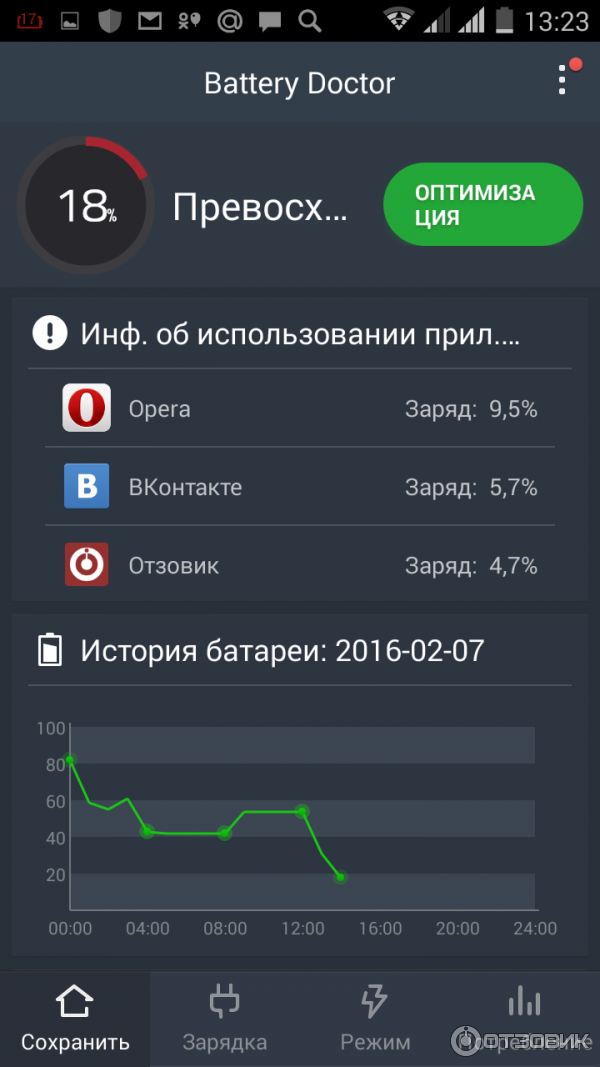This screenshot has height=1067, width=600.
Task: Open the battery history card
Action: tap(300, 652)
